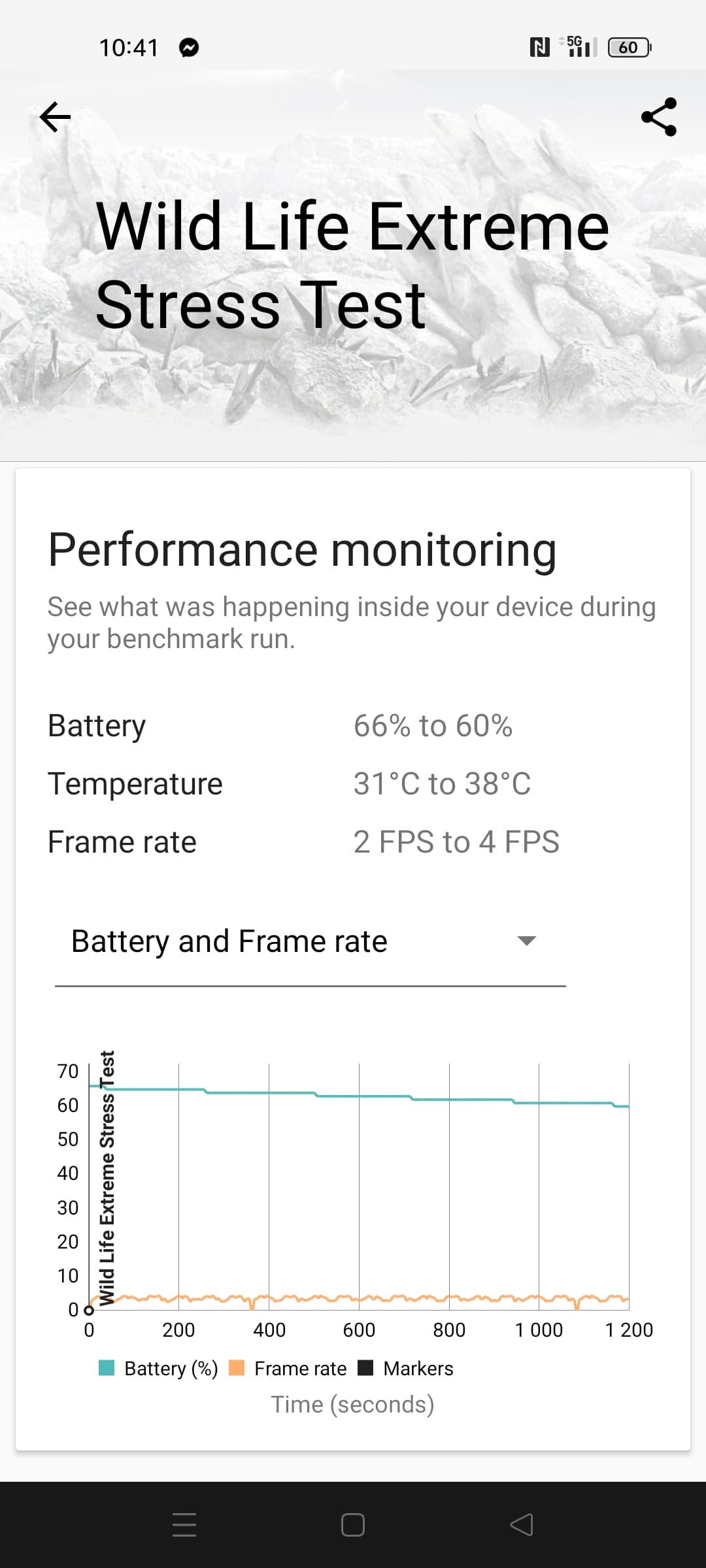Go back using the top-left arrow
Screen dimensions: 706x1568
[55, 117]
